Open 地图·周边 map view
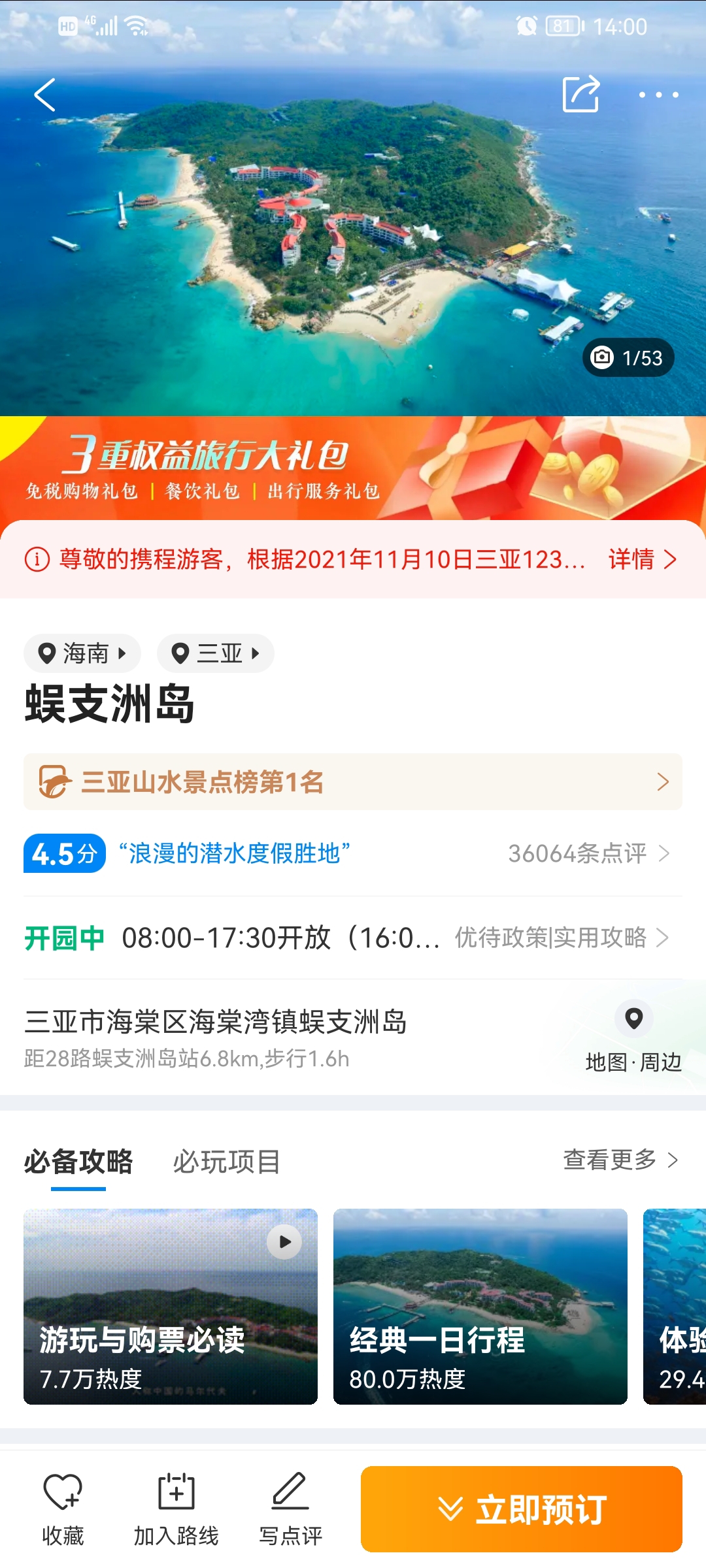 [x=633, y=1036]
